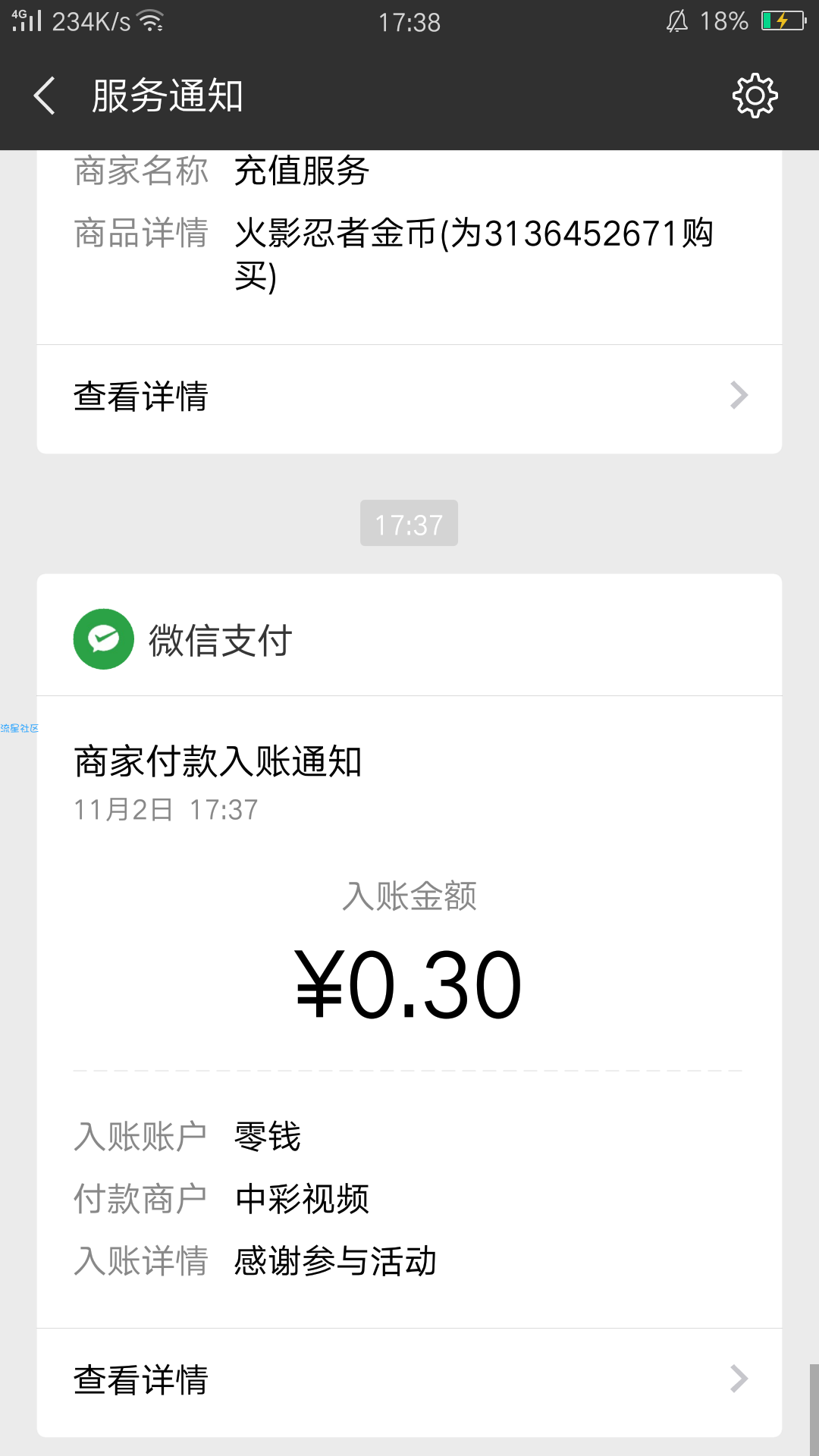Image resolution: width=819 pixels, height=1456 pixels.
Task: Open 查看详情 for the 中彩视频 payment
Action: [409, 1381]
